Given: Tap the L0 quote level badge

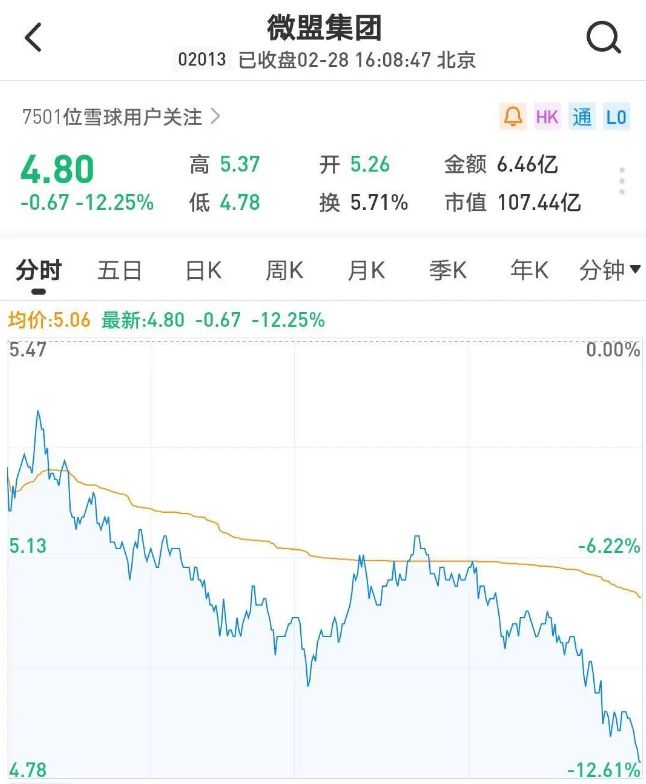Looking at the screenshot, I should pyautogui.click(x=616, y=117).
